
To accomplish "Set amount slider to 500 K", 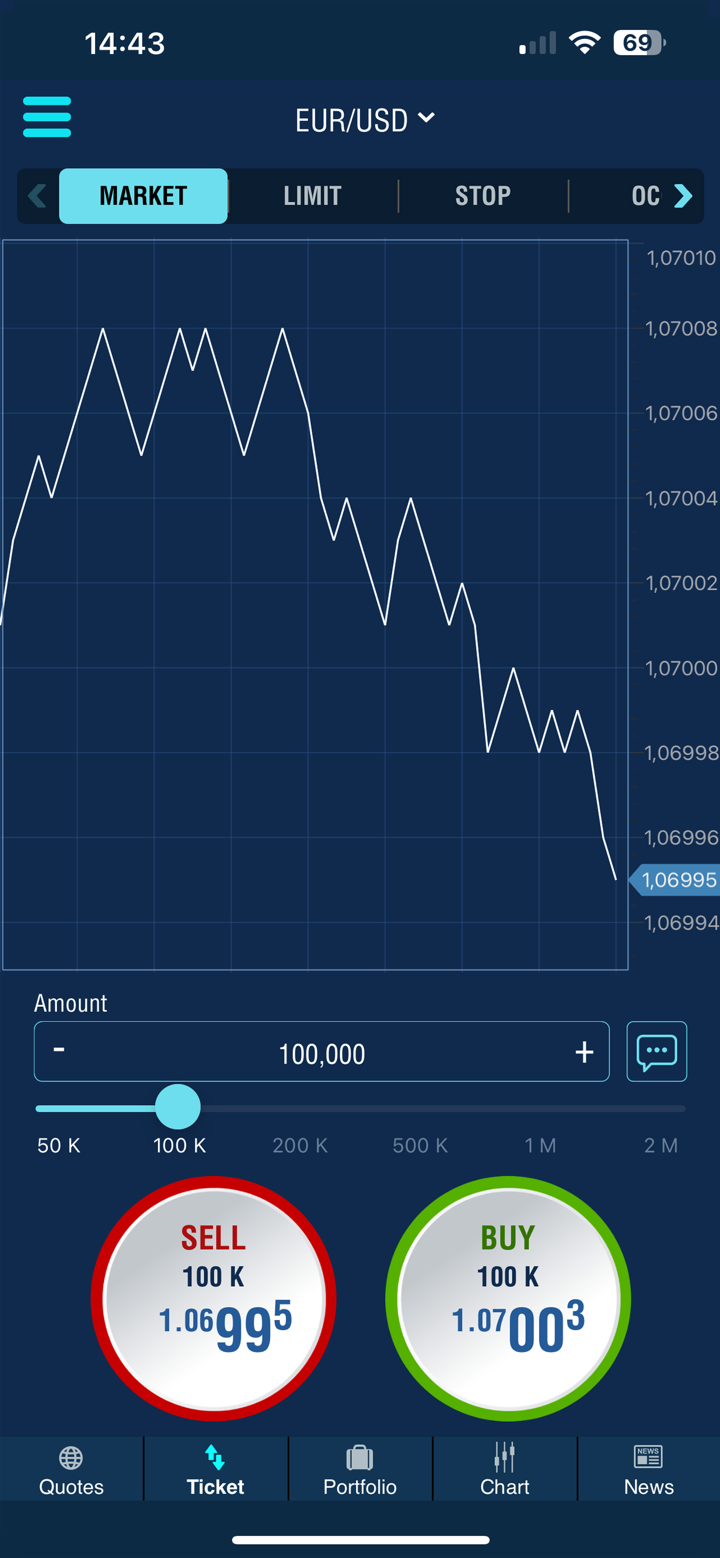I will pyautogui.click(x=420, y=1109).
